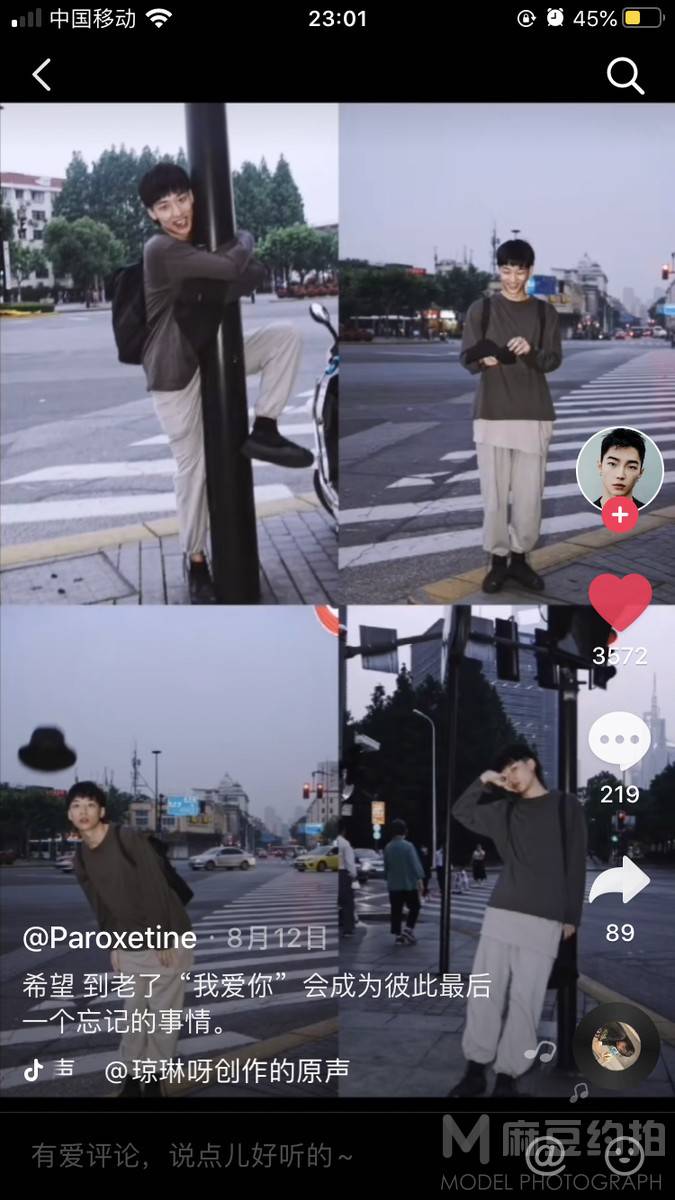Open the spinning music disc
The image size is (675, 1200).
(x=616, y=1047)
